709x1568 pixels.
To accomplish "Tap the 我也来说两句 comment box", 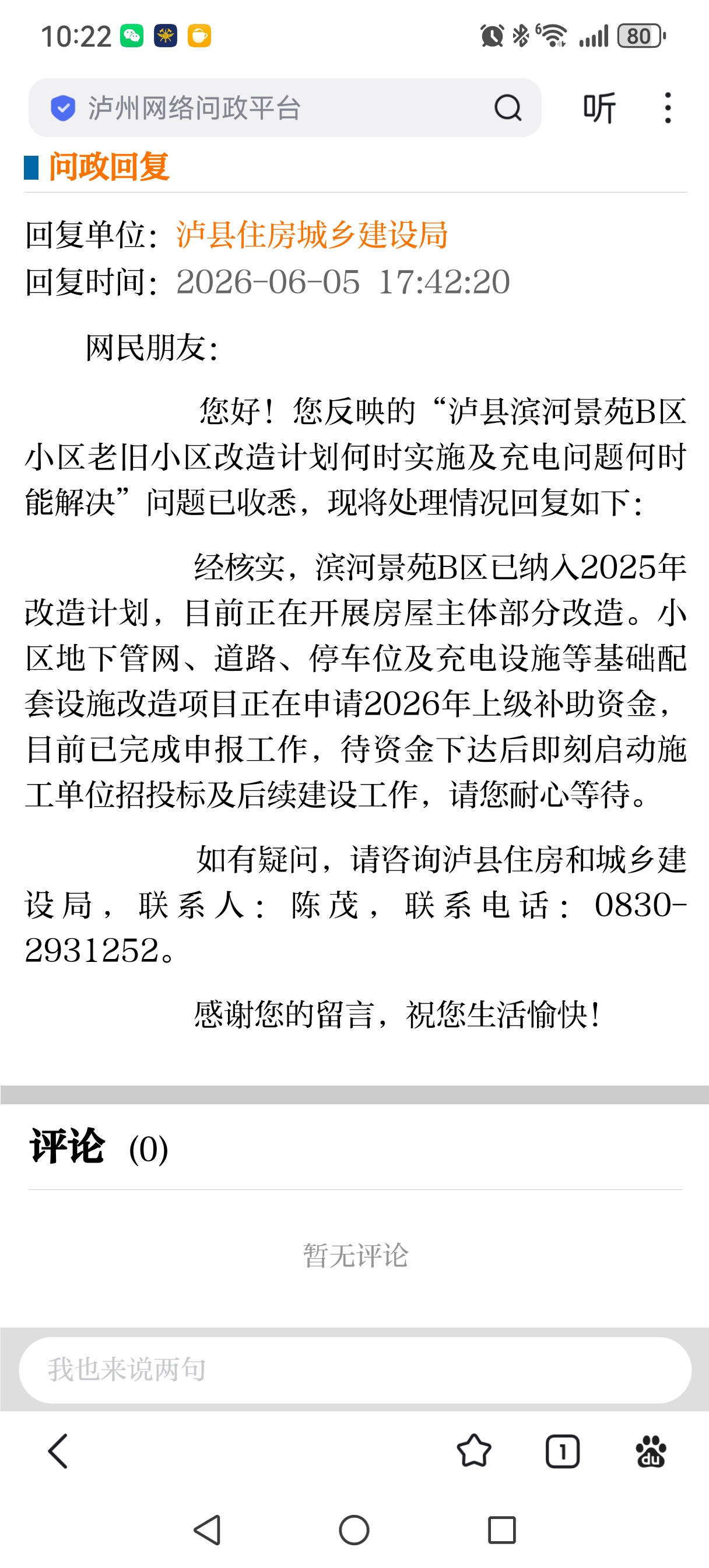I will 355,1370.
